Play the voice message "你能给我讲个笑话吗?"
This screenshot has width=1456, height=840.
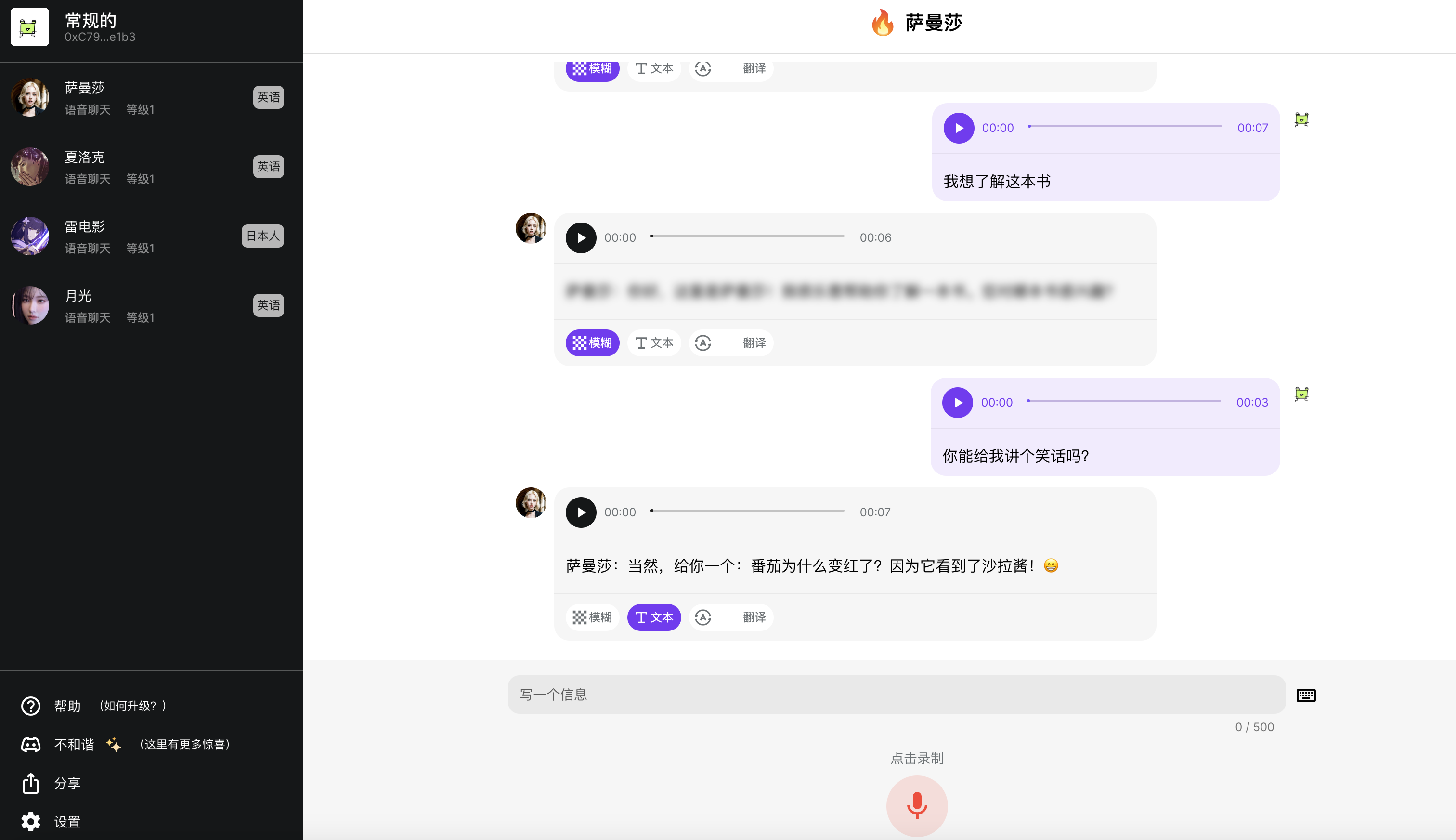pyautogui.click(x=957, y=403)
